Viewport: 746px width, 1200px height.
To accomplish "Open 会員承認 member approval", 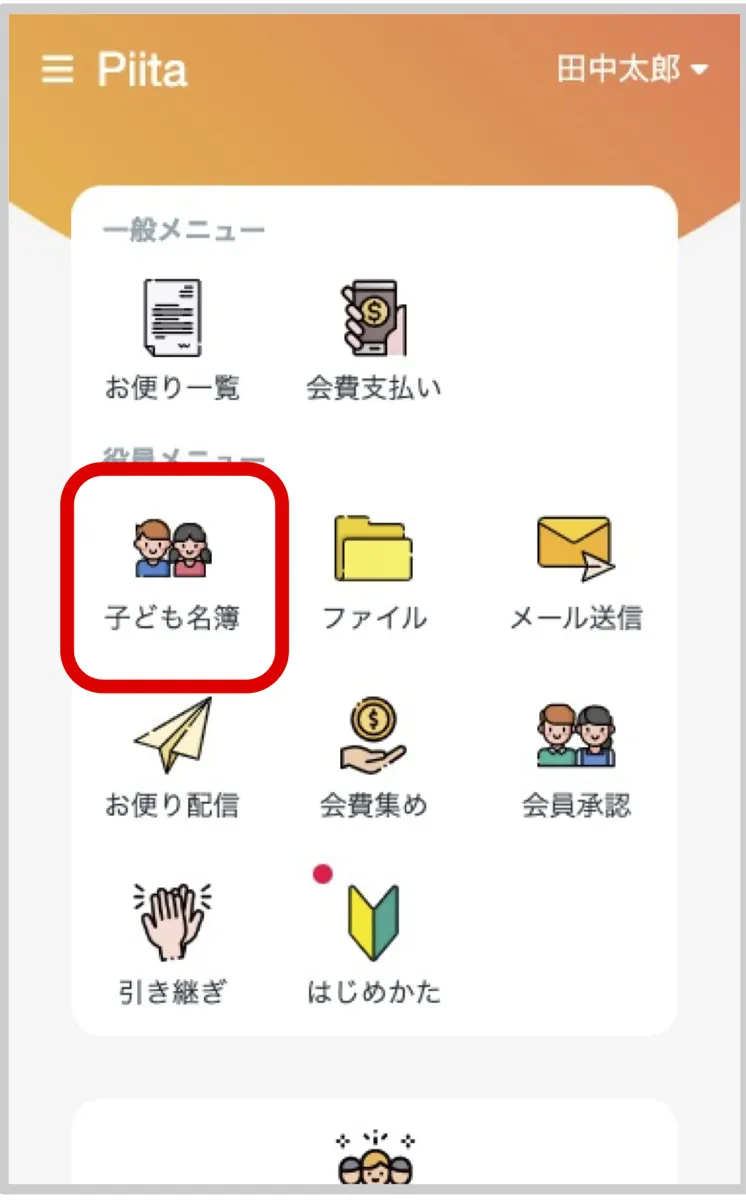I will 575,758.
